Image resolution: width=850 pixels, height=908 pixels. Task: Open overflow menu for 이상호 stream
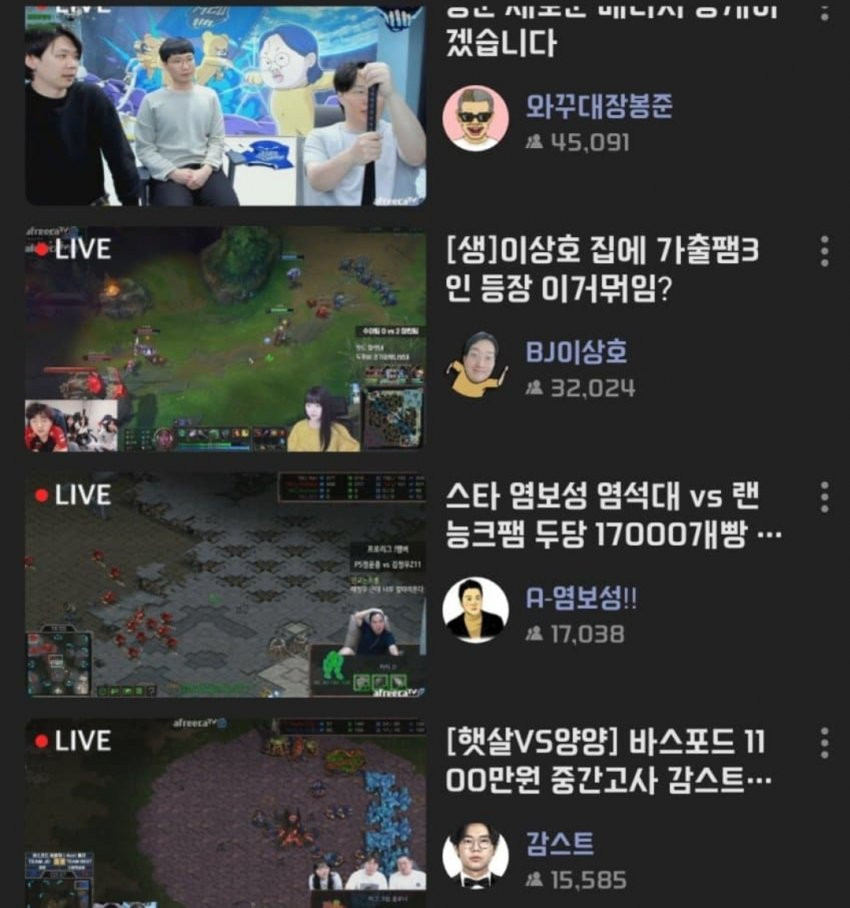(824, 251)
